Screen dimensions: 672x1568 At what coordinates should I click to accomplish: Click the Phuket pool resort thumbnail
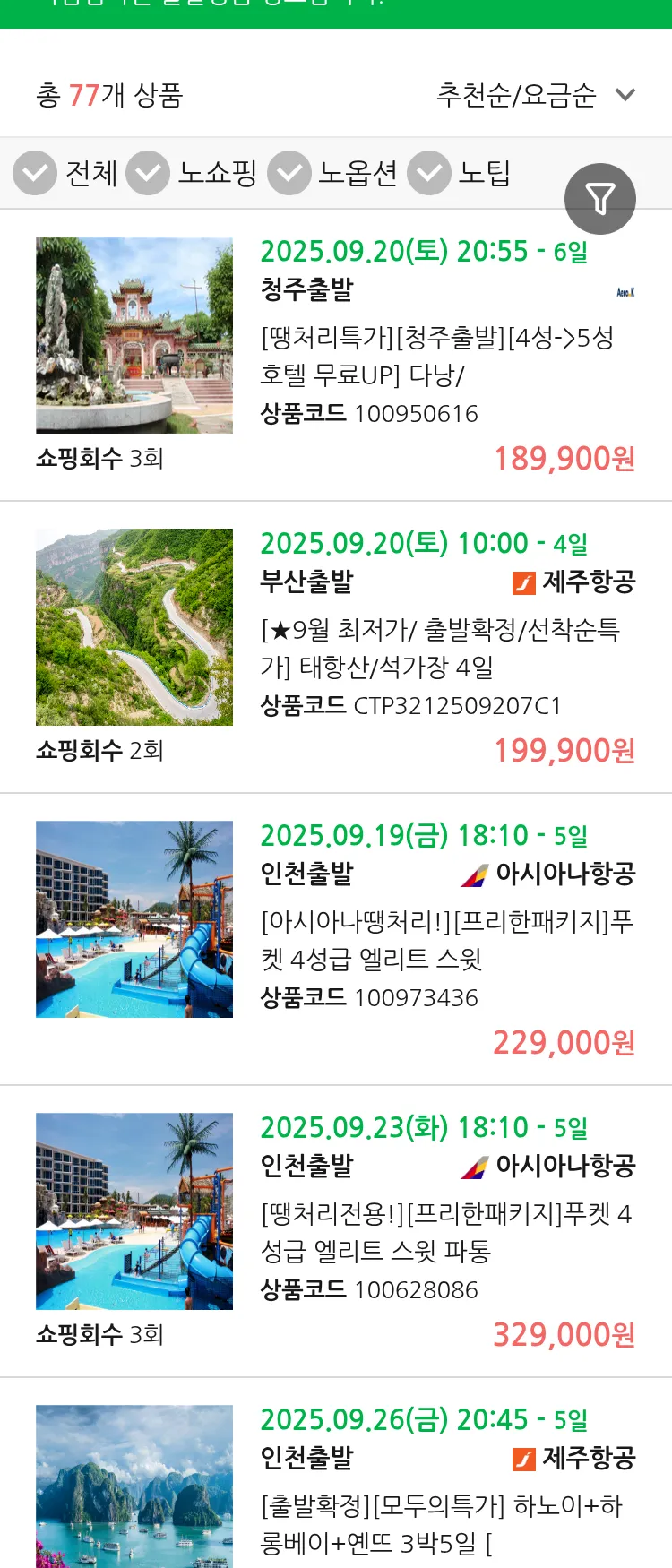pyautogui.click(x=134, y=919)
